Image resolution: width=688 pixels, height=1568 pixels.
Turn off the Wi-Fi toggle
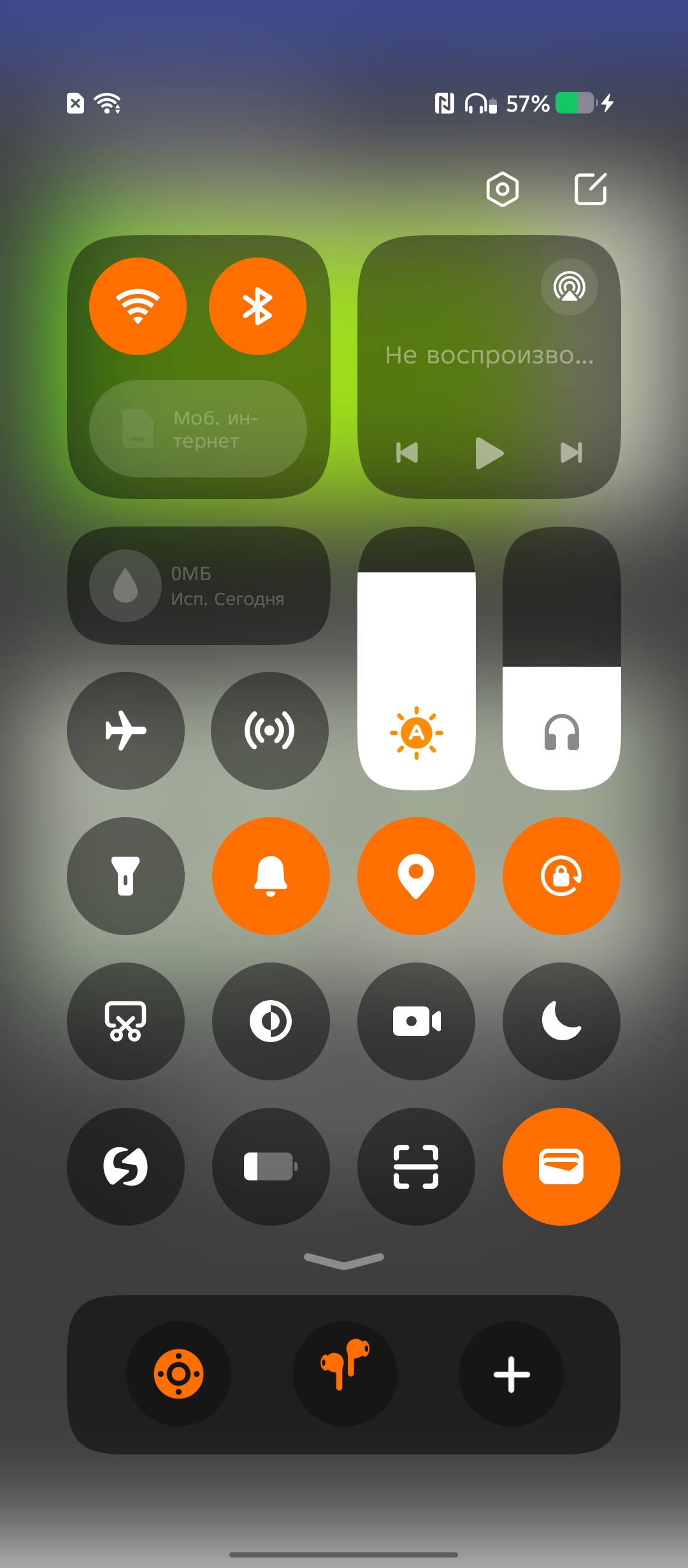pyautogui.click(x=138, y=307)
